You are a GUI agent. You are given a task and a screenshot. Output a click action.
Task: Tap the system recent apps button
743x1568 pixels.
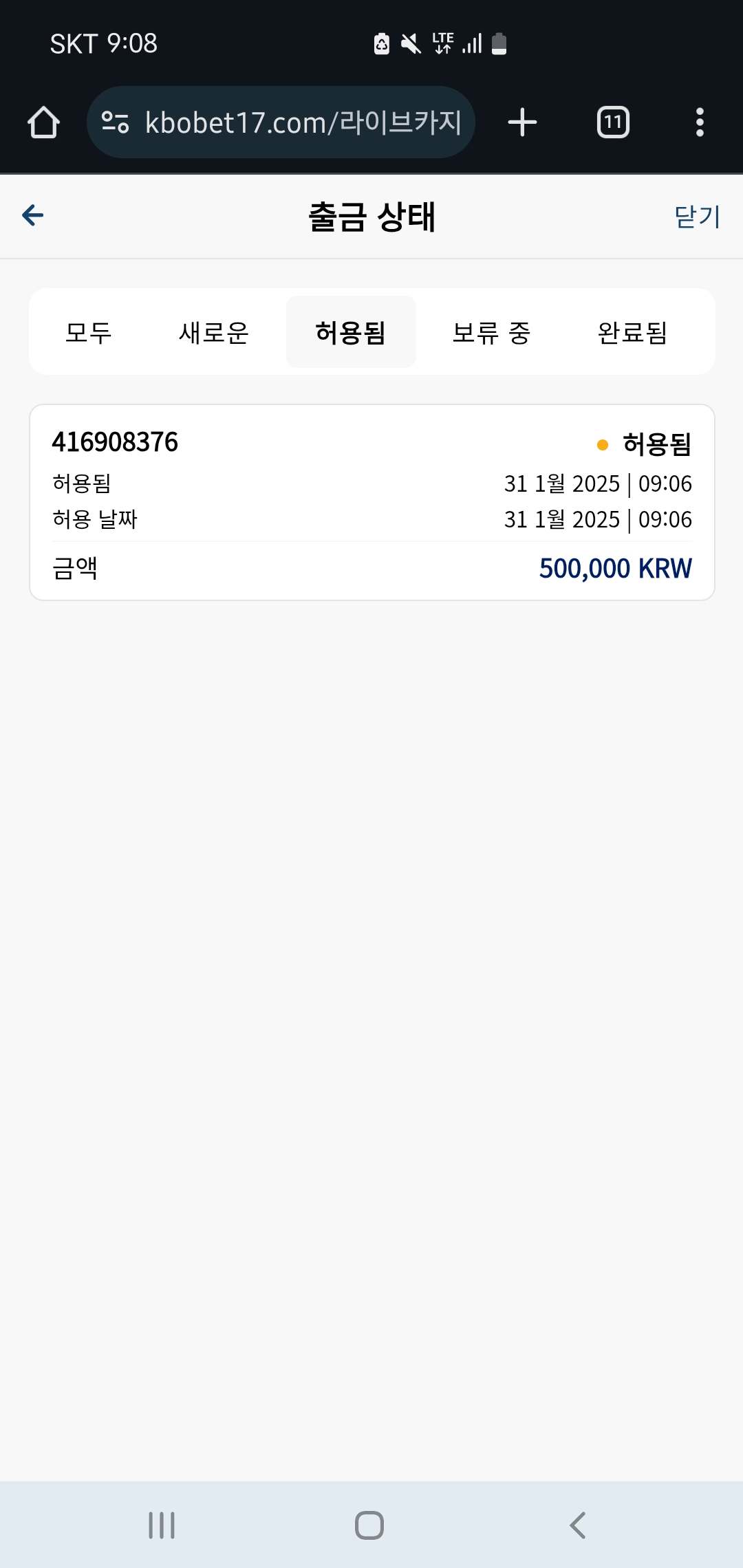point(162,1525)
